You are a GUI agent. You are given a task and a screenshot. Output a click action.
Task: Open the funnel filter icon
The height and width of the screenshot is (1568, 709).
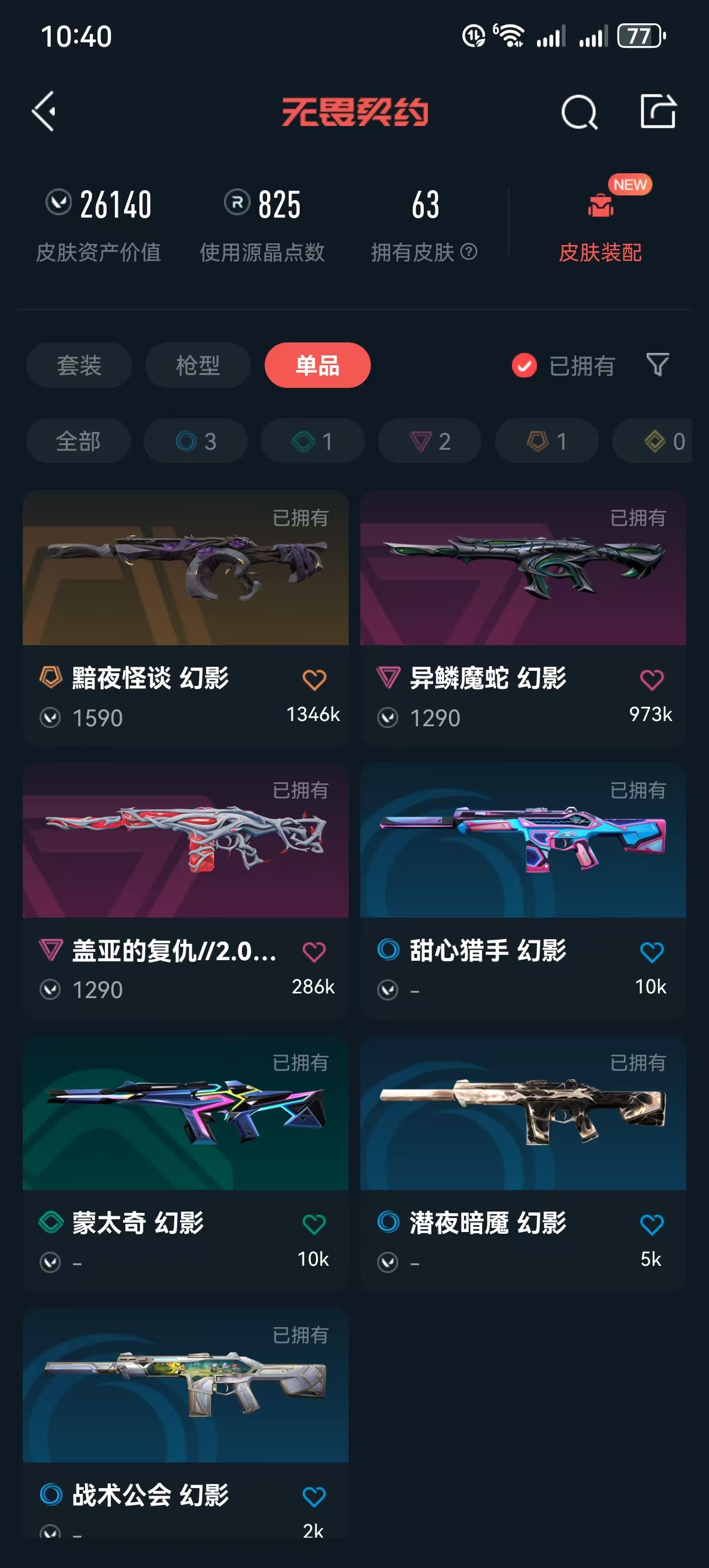point(657,365)
